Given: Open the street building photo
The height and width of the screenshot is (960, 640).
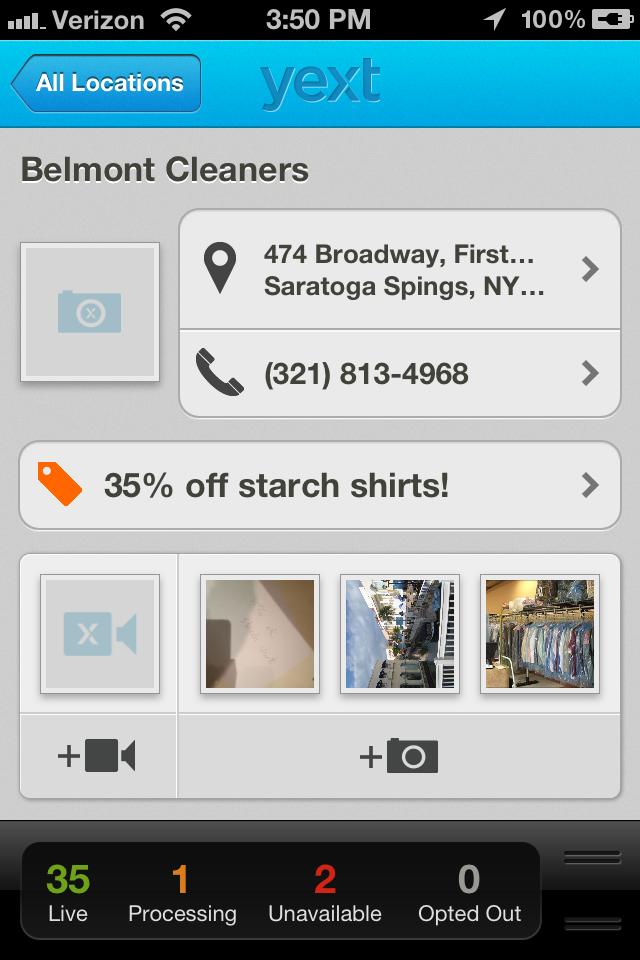Looking at the screenshot, I should [400, 634].
